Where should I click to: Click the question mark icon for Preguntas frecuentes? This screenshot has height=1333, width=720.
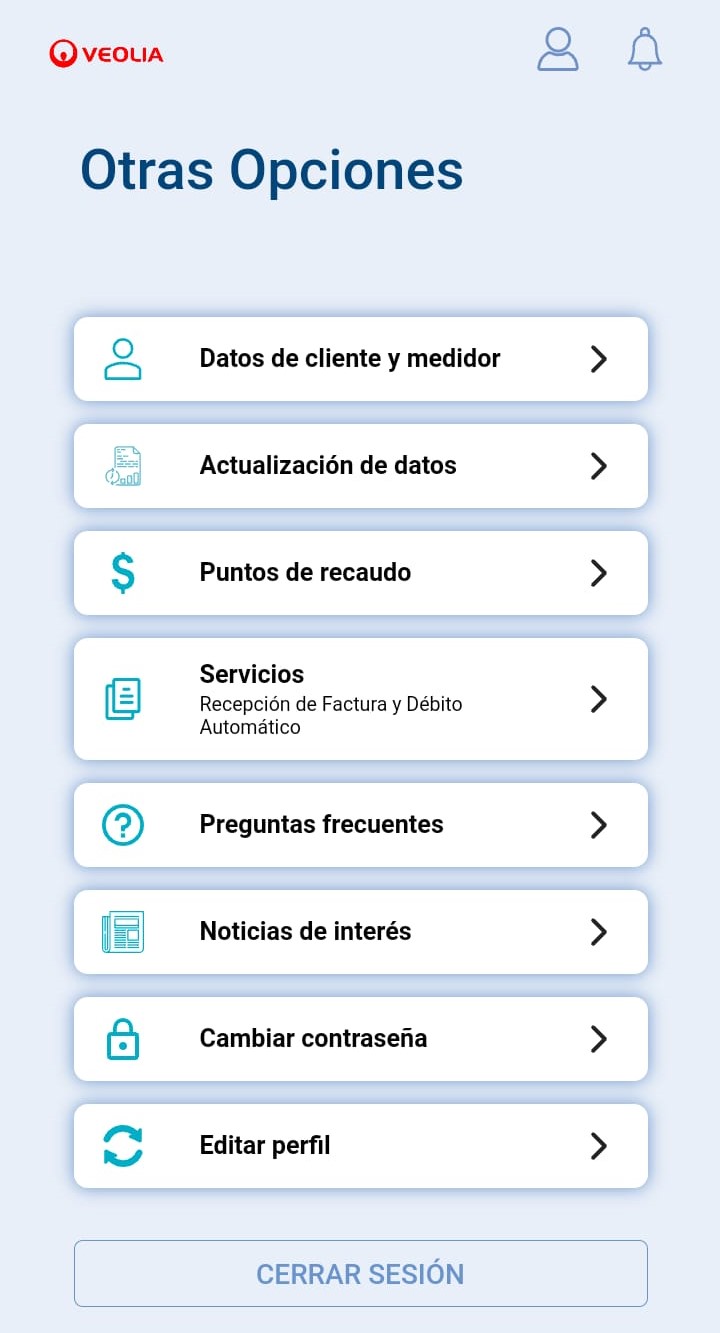(x=123, y=825)
